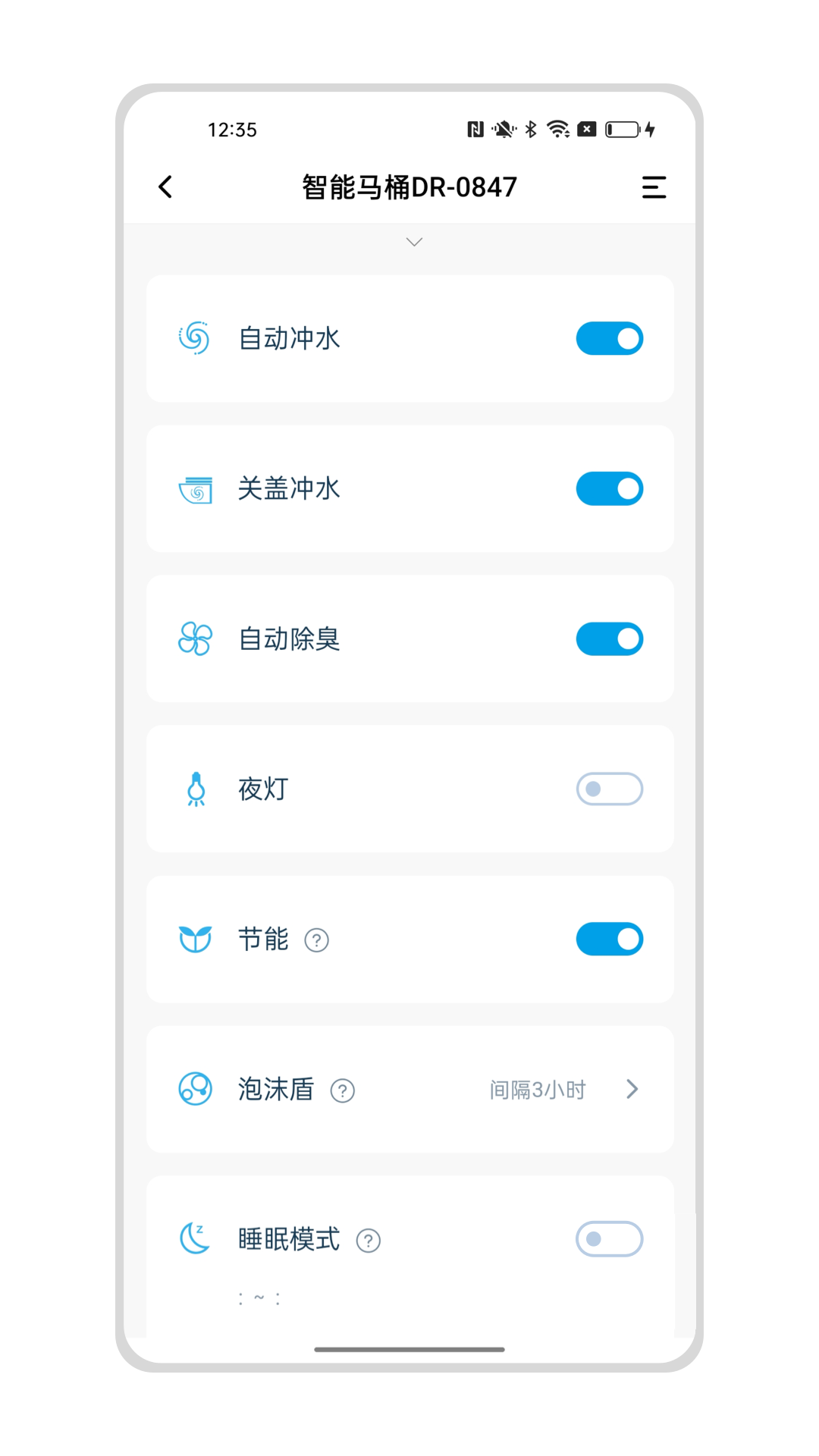This screenshot has width=819, height=1456.
Task: Tap the question mark beside 睡眠模式
Action: pyautogui.click(x=369, y=1241)
